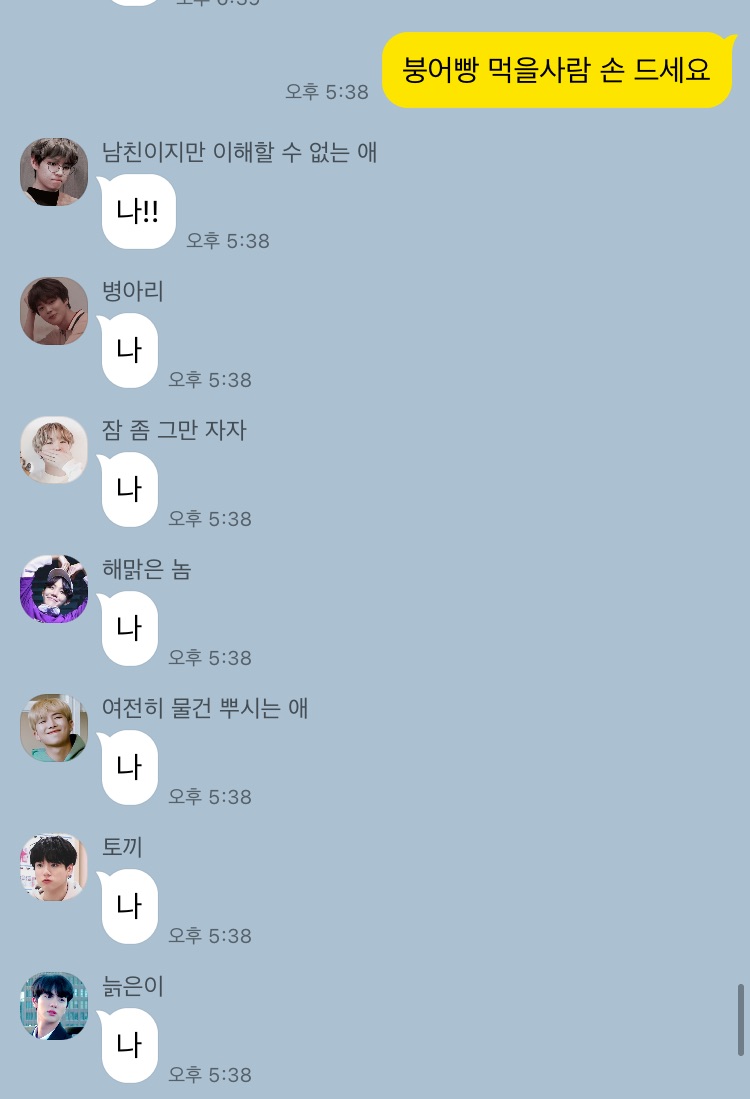View profile picture of 잠 좀 그만 자자
750x1099 pixels.
pos(54,450)
